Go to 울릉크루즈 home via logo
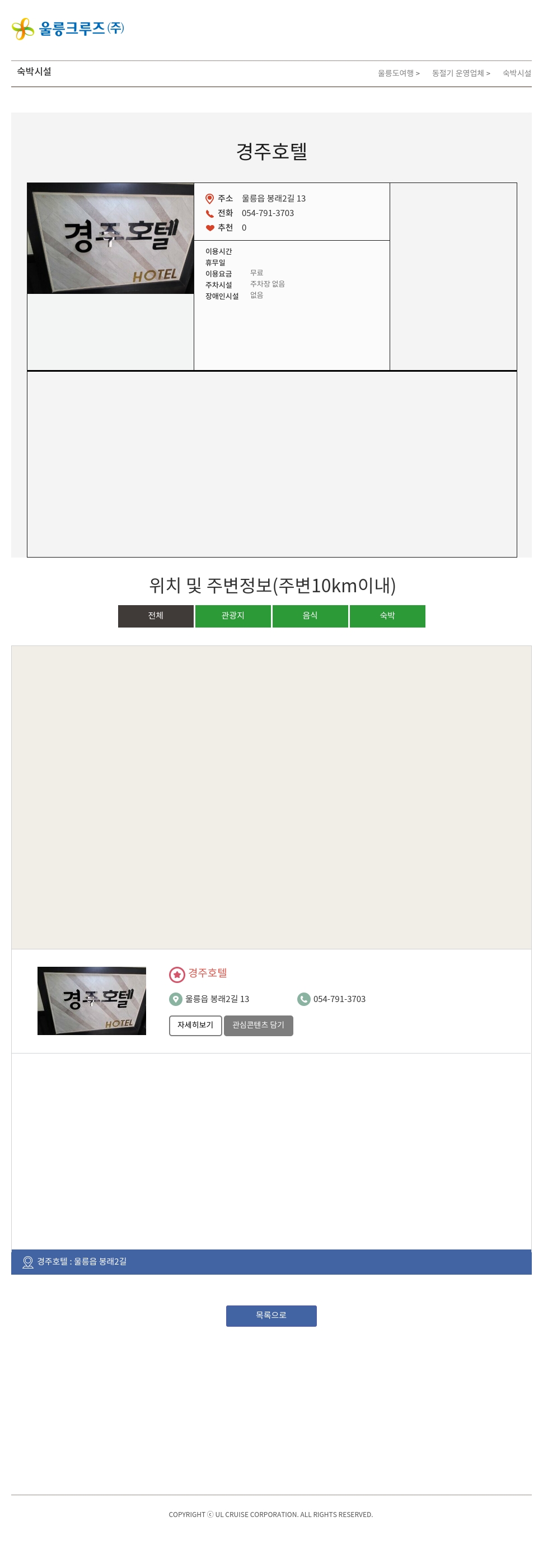 click(68, 29)
